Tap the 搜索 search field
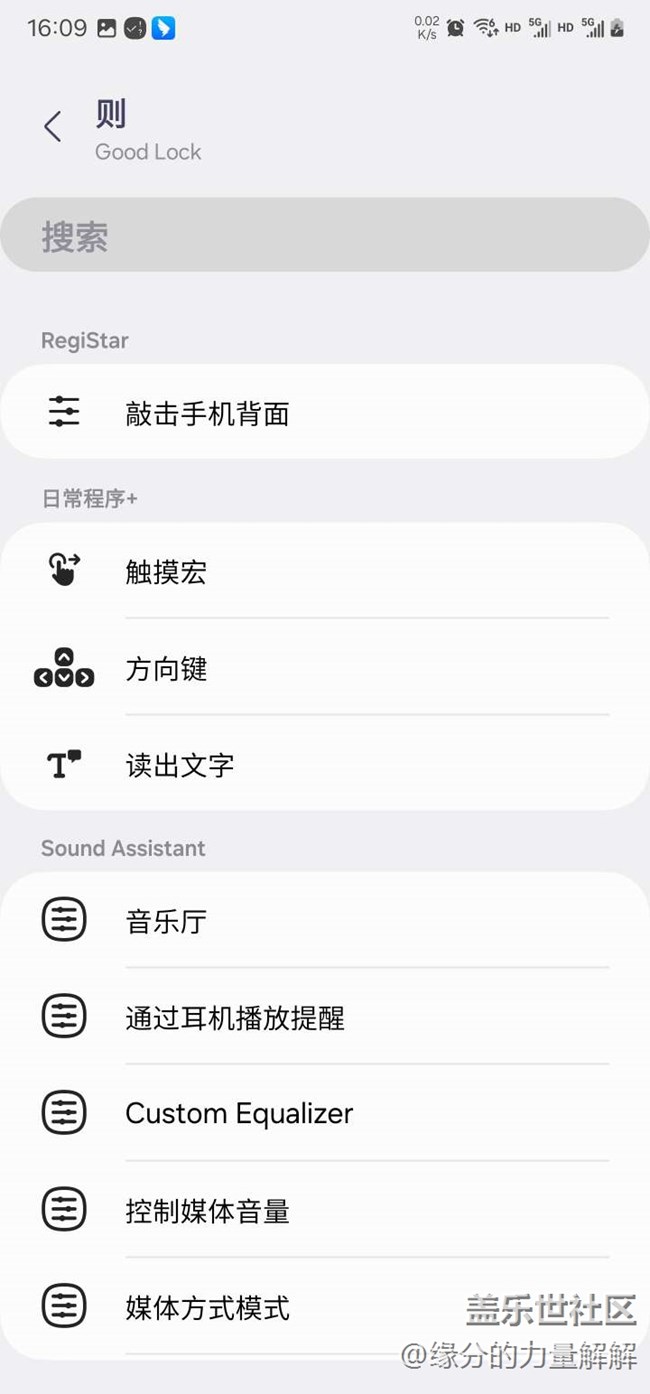The image size is (650, 1394). (325, 235)
